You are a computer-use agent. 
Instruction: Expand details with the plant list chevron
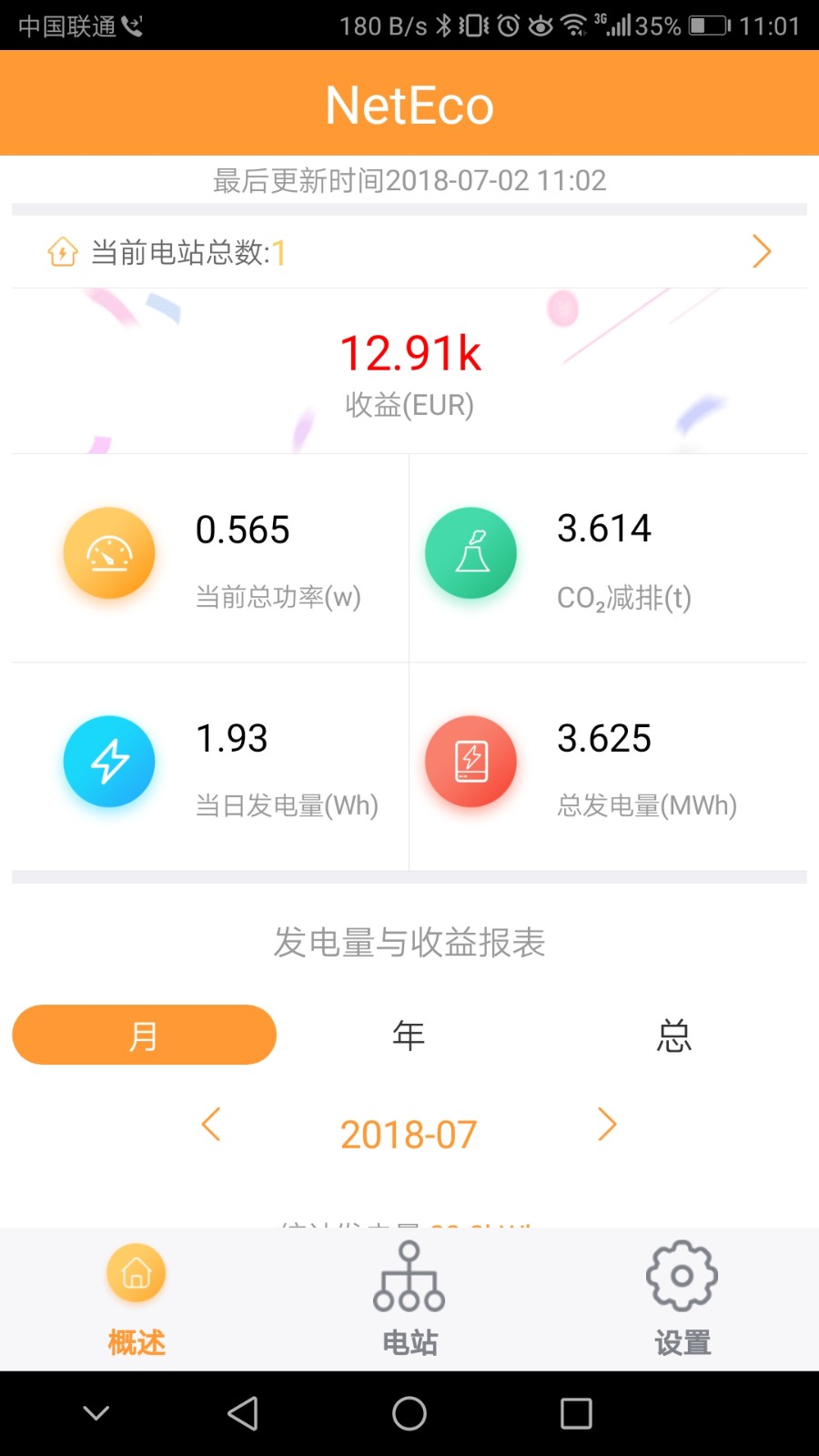pyautogui.click(x=761, y=251)
